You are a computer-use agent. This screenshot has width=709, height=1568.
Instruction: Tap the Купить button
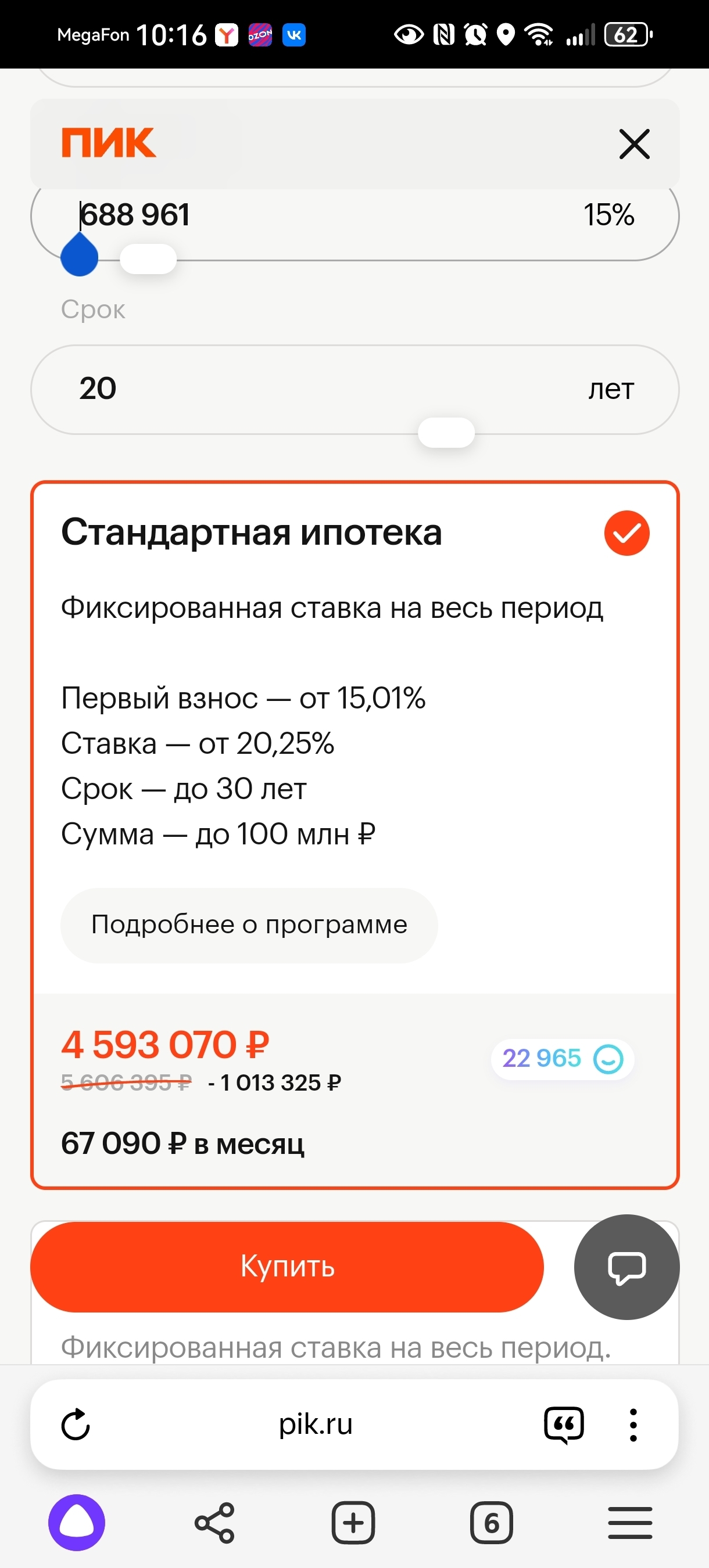[x=287, y=1266]
